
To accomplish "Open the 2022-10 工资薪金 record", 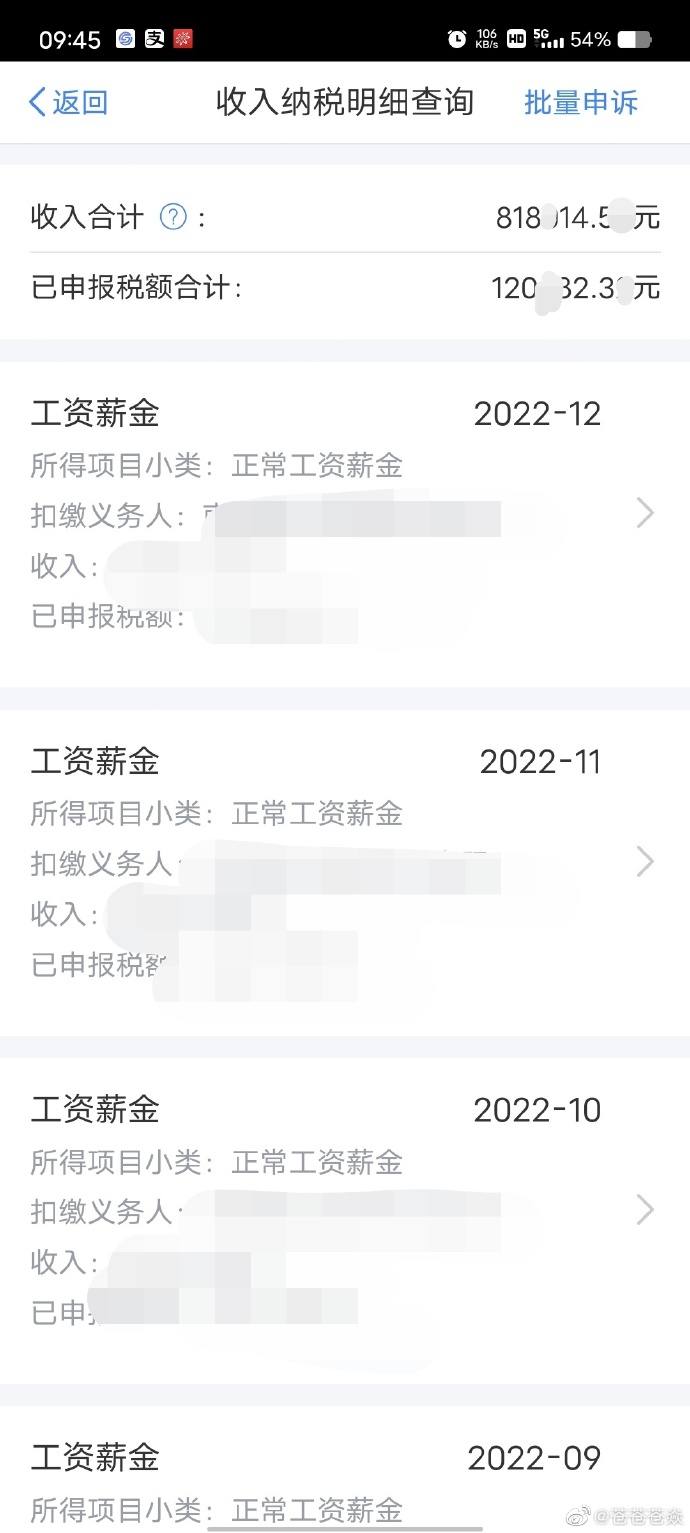I will coord(345,1210).
